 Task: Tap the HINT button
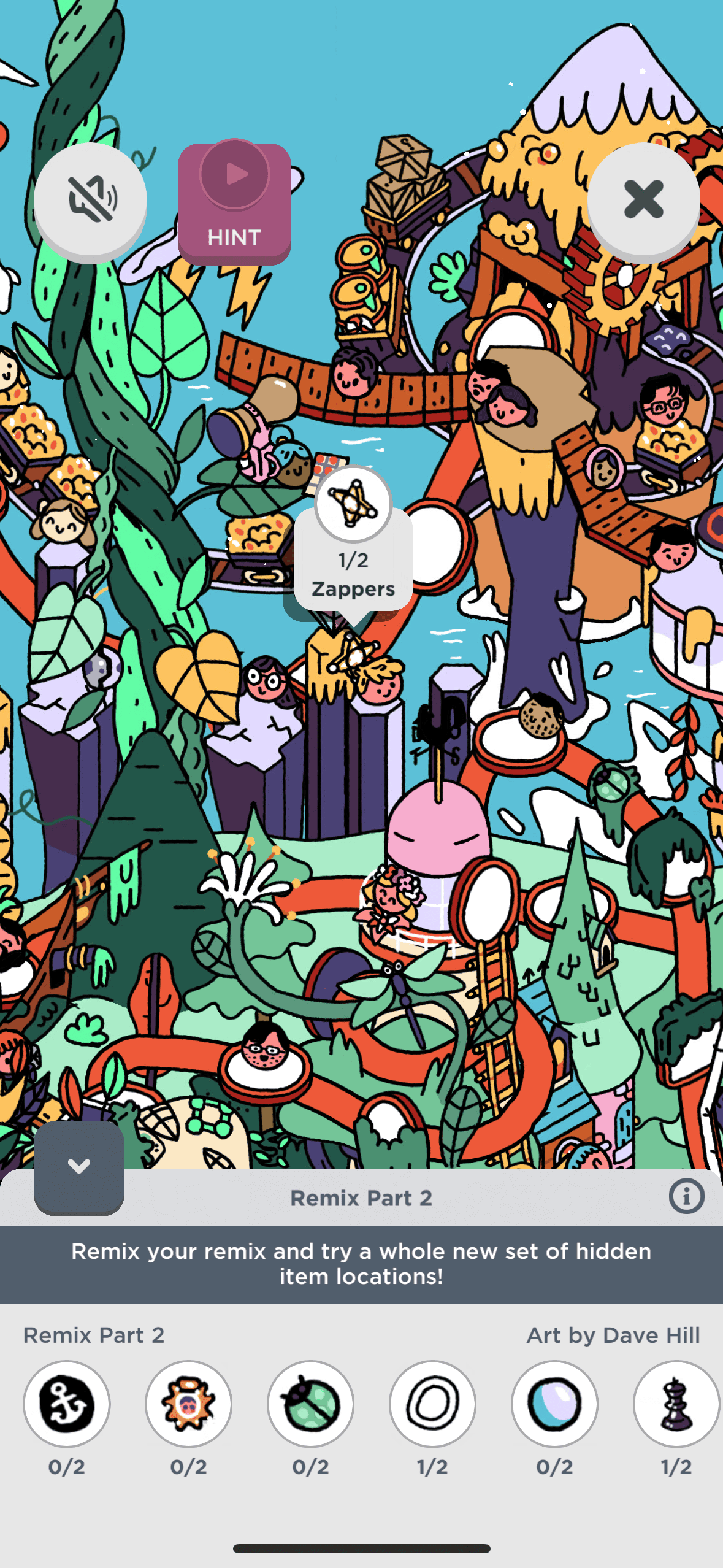(234, 203)
